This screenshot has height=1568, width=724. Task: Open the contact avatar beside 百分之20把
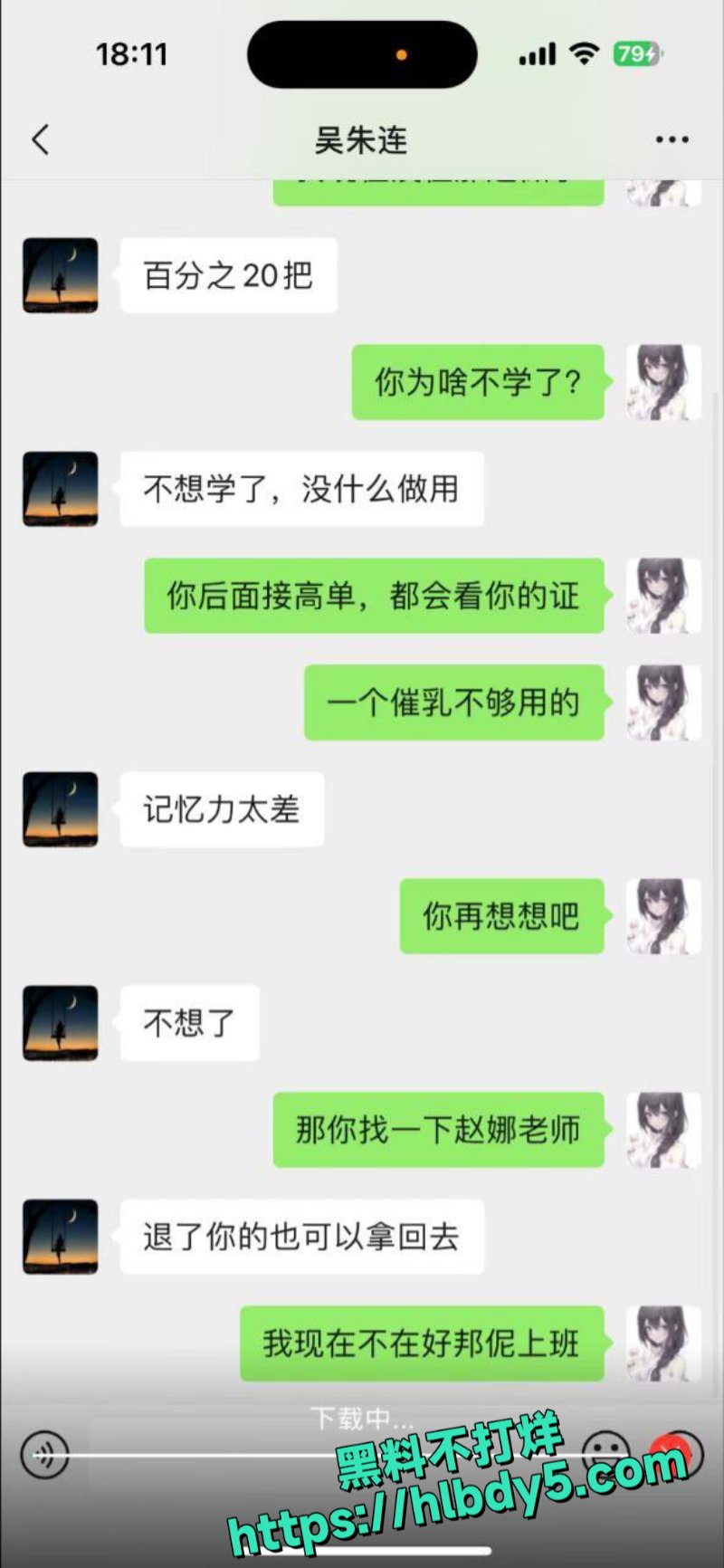[x=61, y=275]
